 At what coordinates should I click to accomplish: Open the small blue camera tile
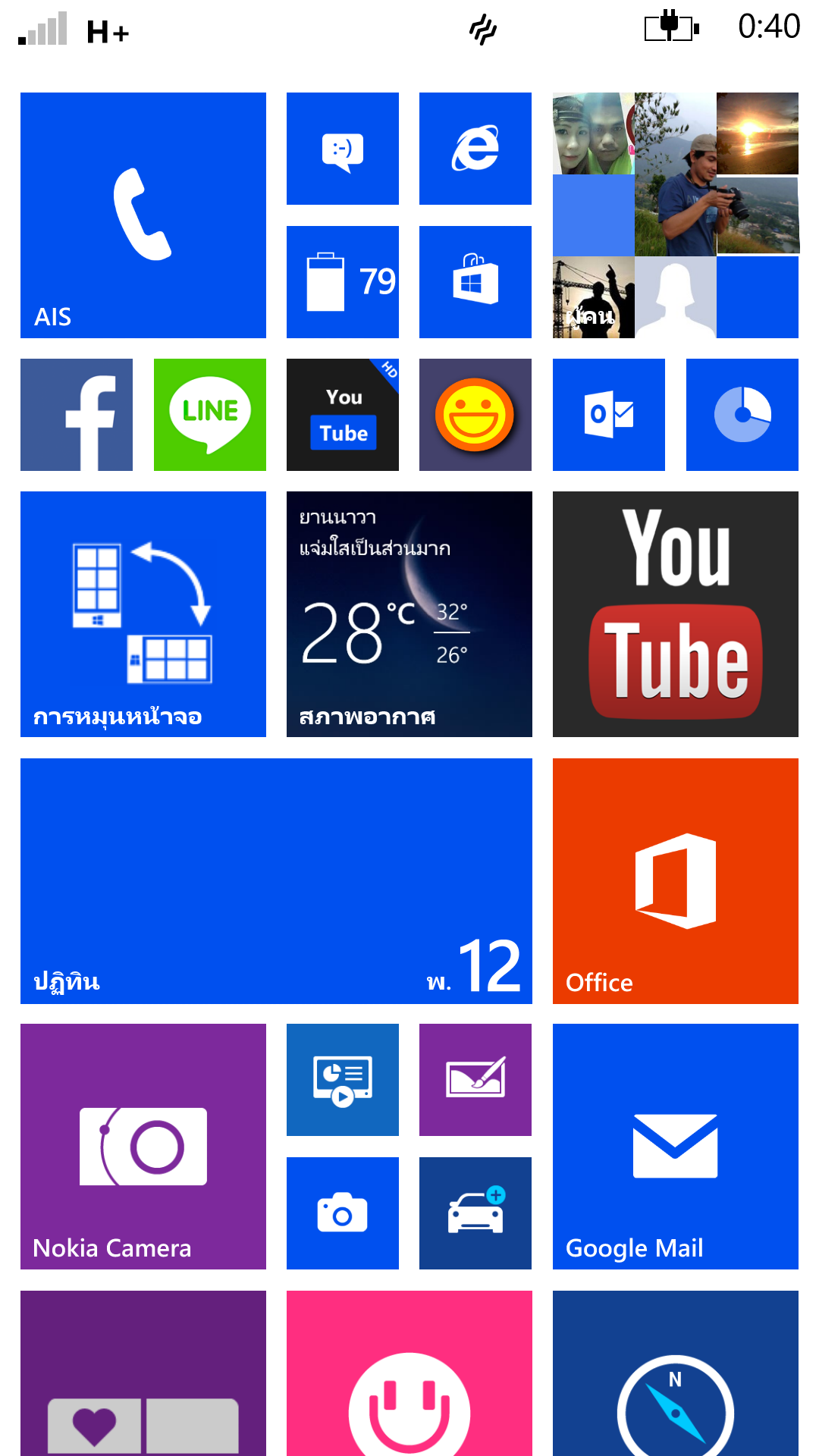point(342,1213)
